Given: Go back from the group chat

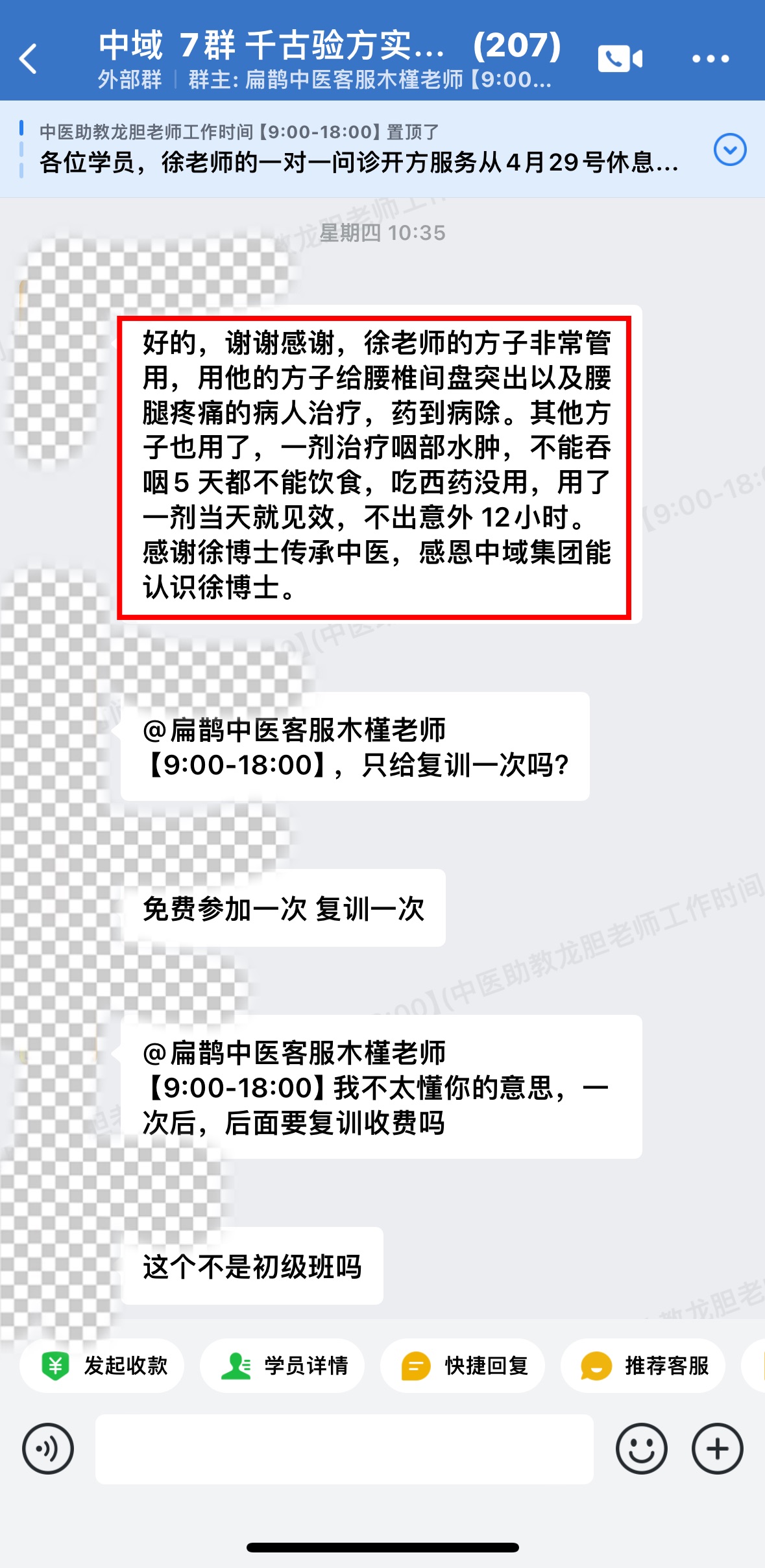Looking at the screenshot, I should point(29,59).
